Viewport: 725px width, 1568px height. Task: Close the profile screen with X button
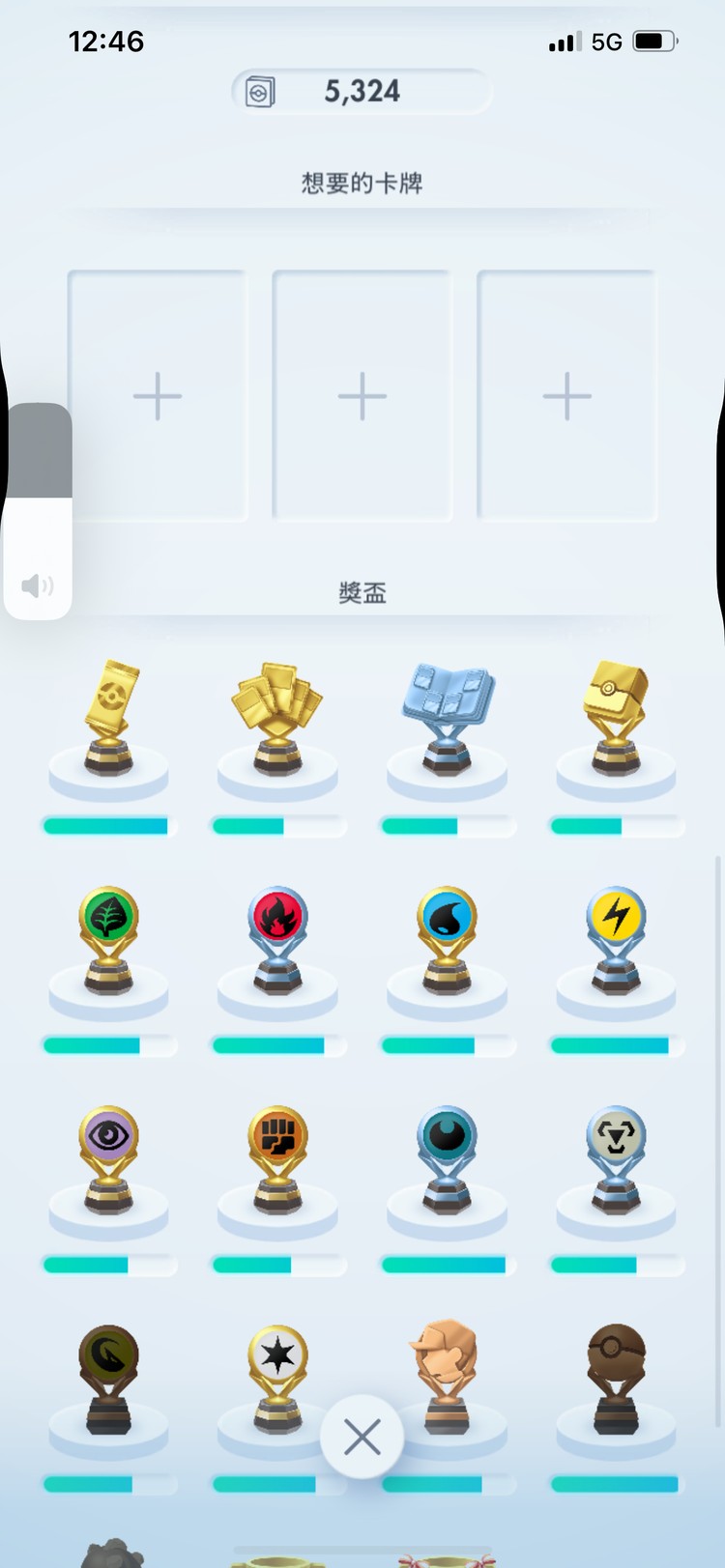pos(362,1437)
